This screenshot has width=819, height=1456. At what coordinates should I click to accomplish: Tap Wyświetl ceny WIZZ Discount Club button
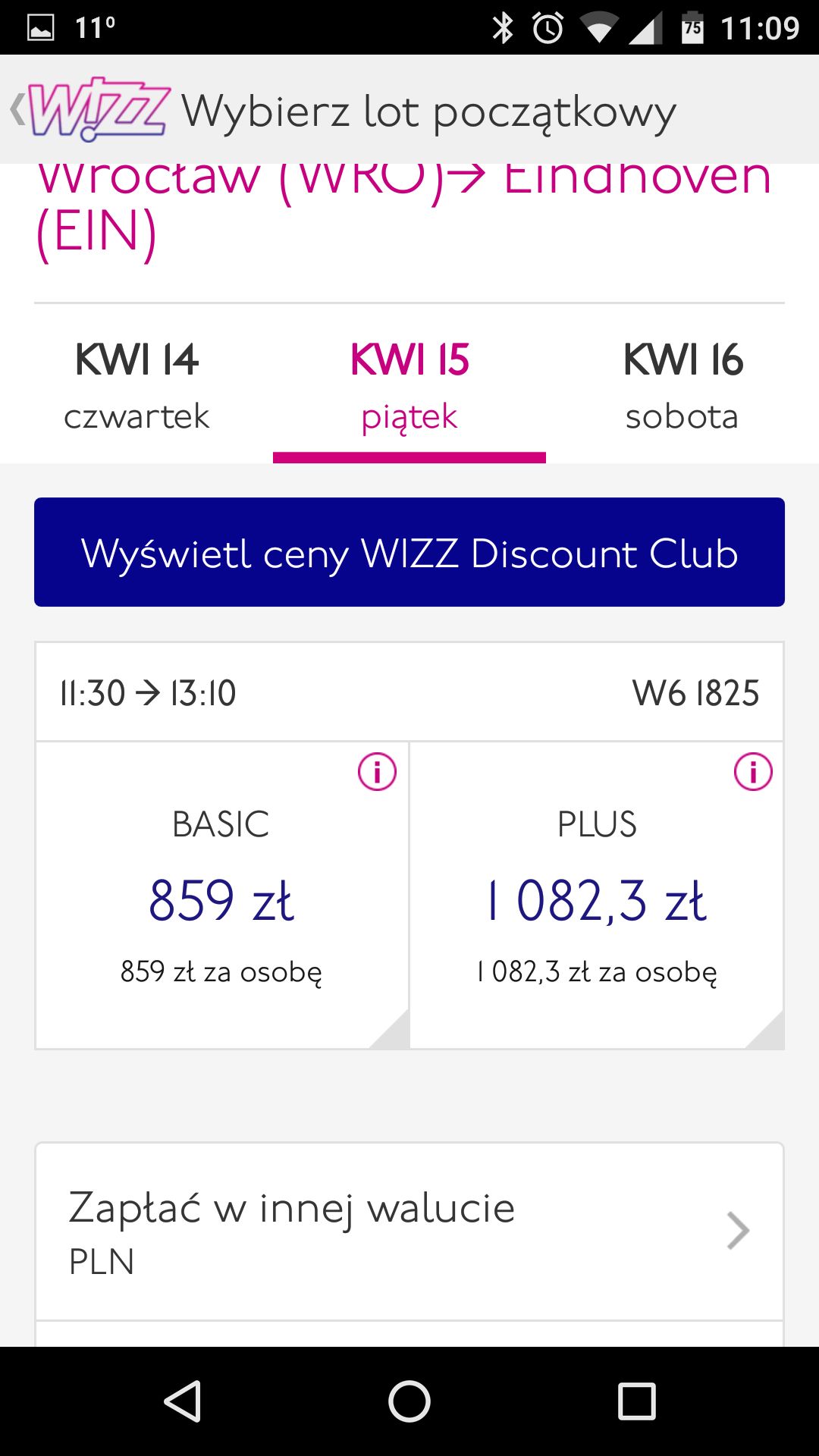click(x=409, y=552)
